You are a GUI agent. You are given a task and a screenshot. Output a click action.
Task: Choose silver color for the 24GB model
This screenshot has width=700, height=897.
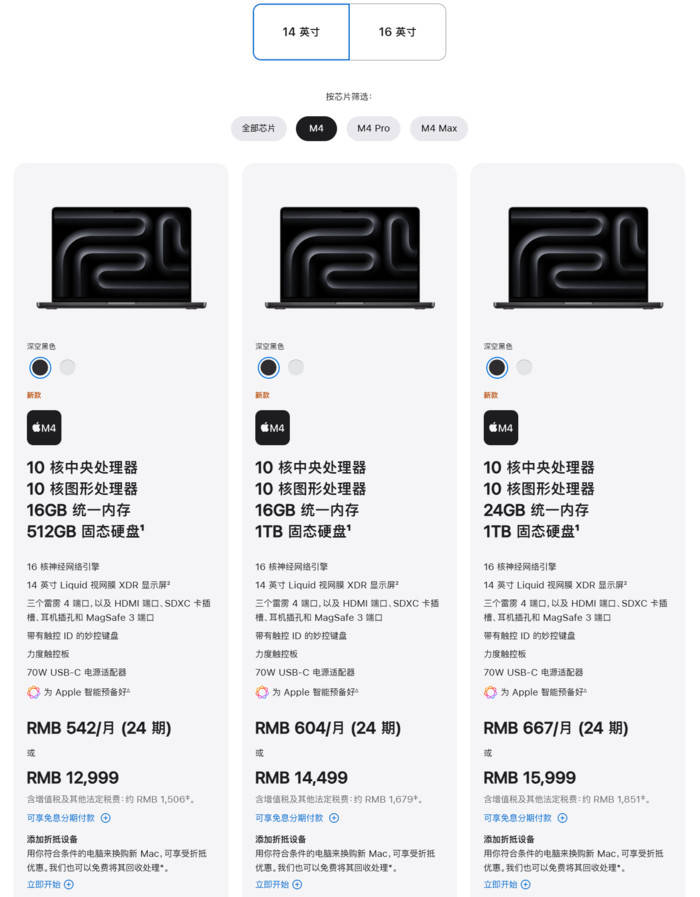click(524, 367)
